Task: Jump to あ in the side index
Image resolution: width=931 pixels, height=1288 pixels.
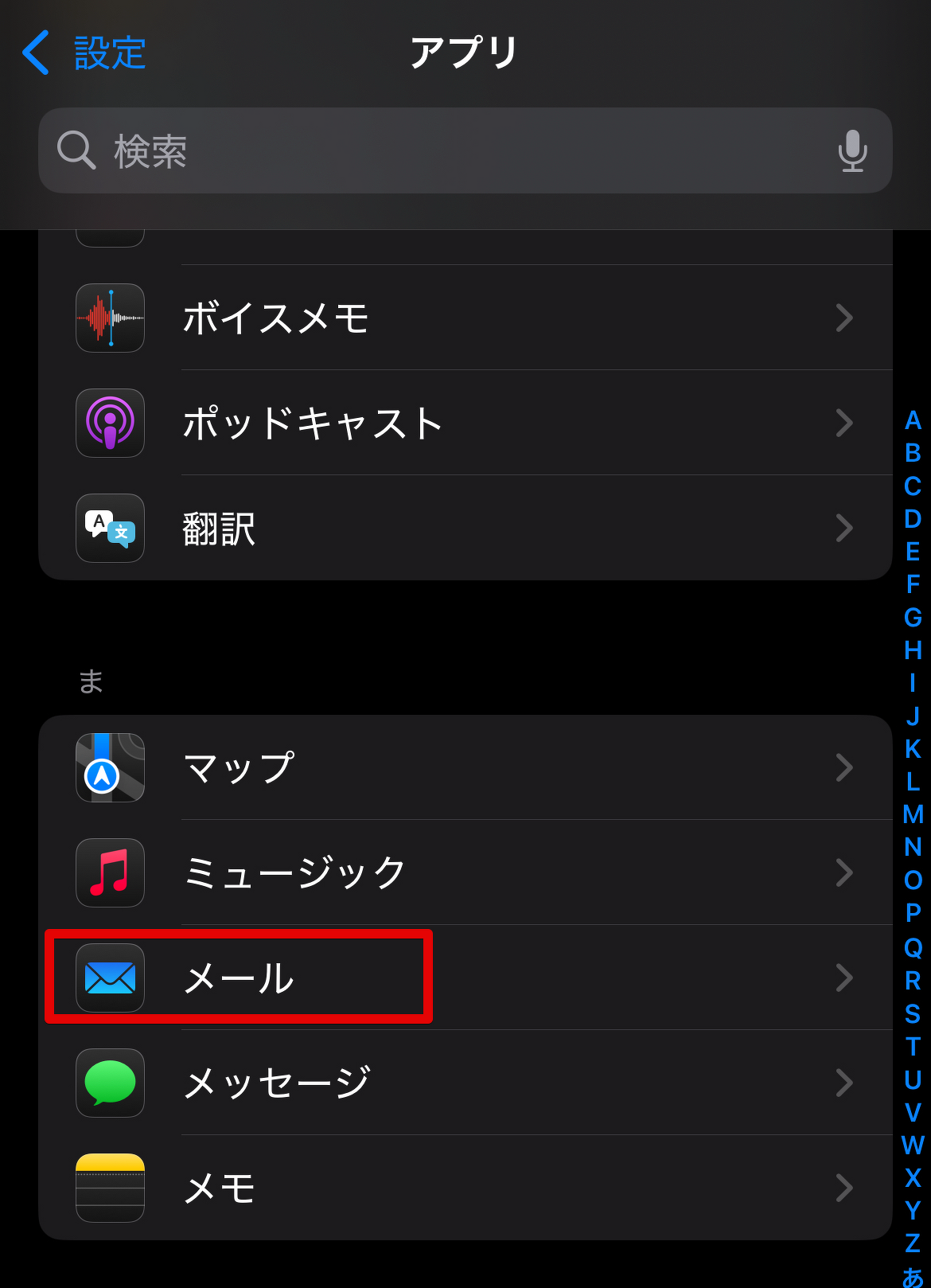Action: [x=913, y=1276]
